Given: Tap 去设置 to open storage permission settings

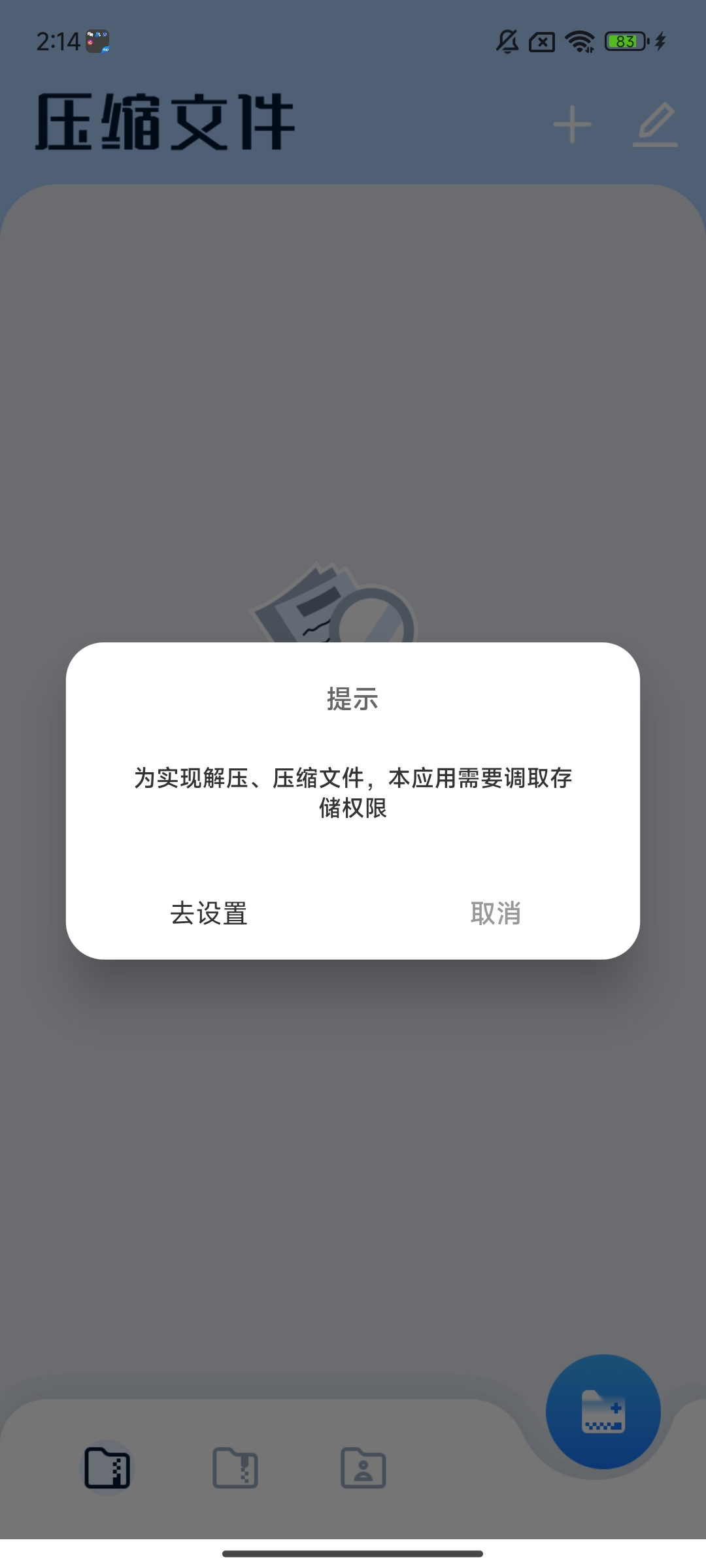Looking at the screenshot, I should [x=209, y=913].
